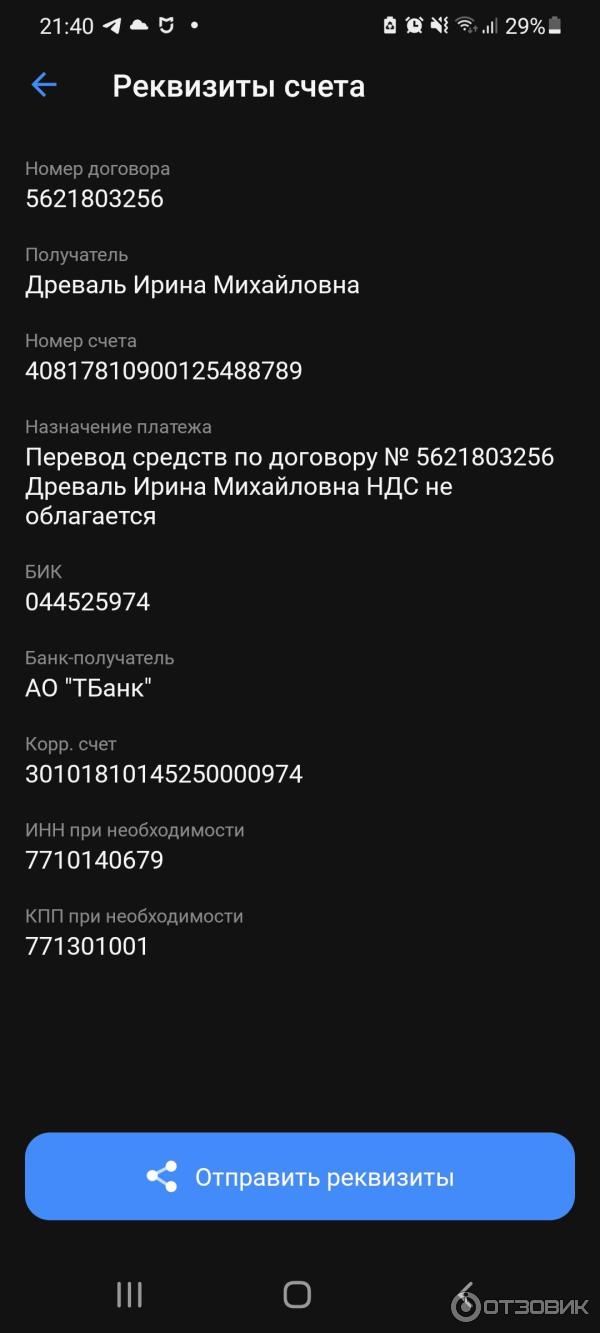The width and height of the screenshot is (600, 1333).
Task: Go to the home screen
Action: click(297, 1295)
